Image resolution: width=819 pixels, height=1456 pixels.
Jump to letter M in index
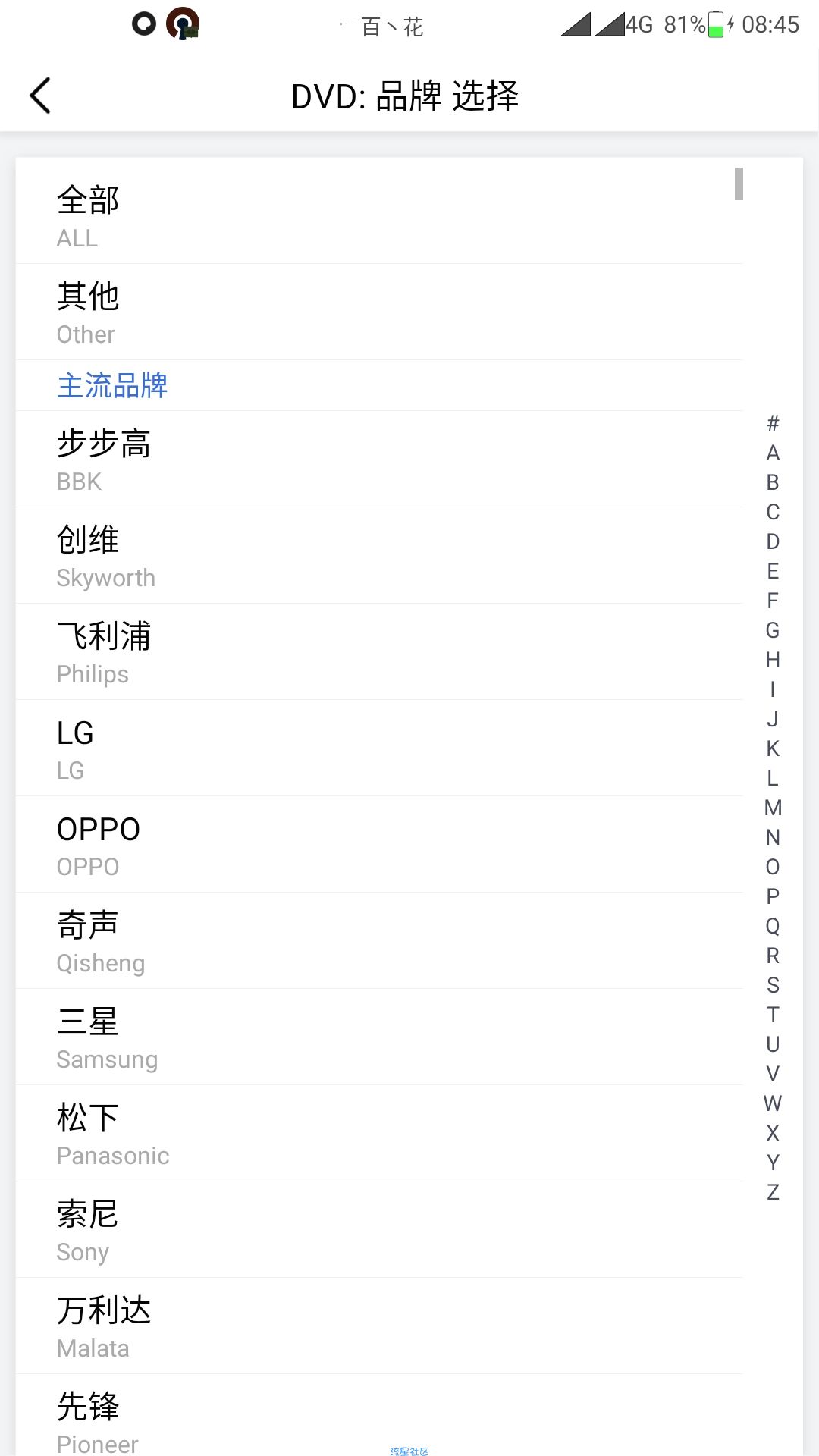point(773,808)
